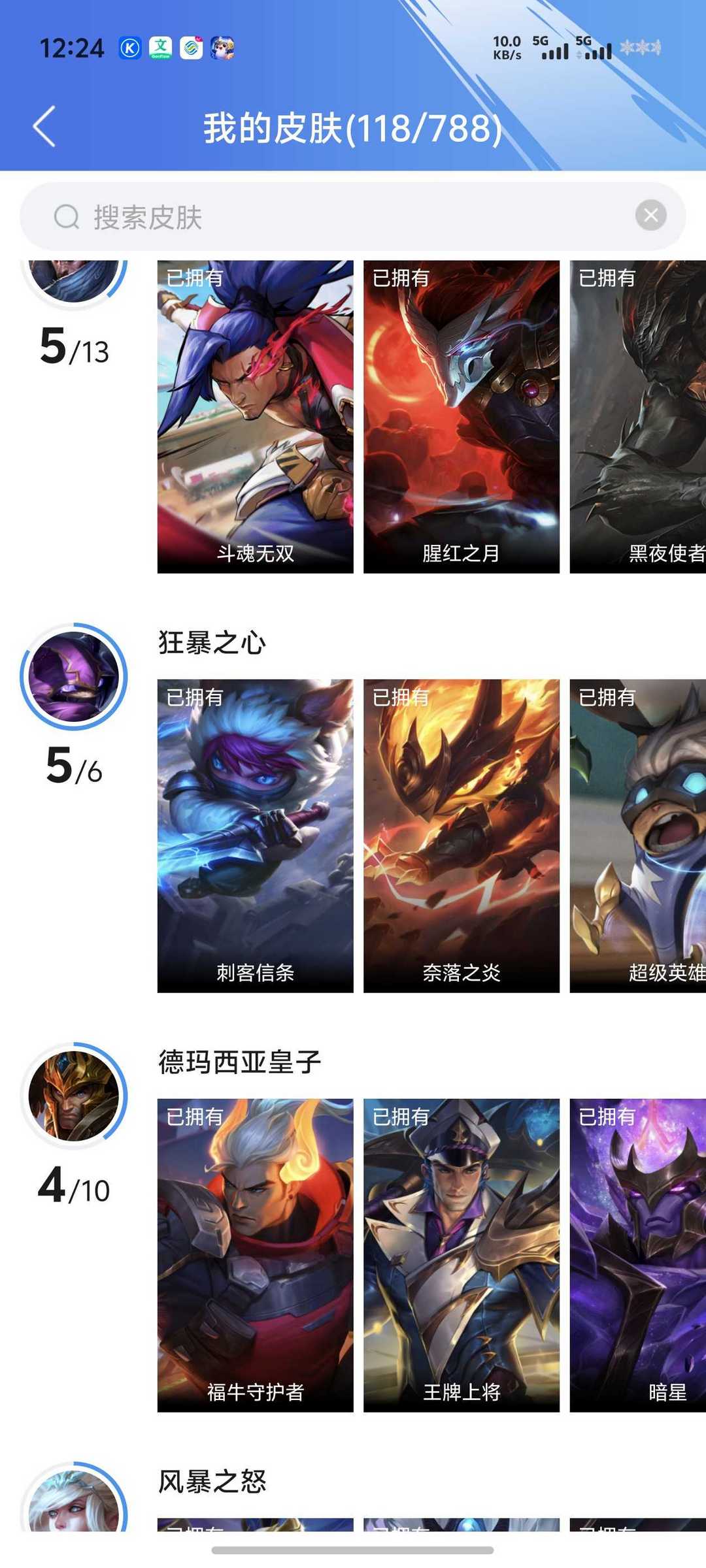706x1568 pixels.
Task: Open the 刺客信条 skin card
Action: click(255, 836)
